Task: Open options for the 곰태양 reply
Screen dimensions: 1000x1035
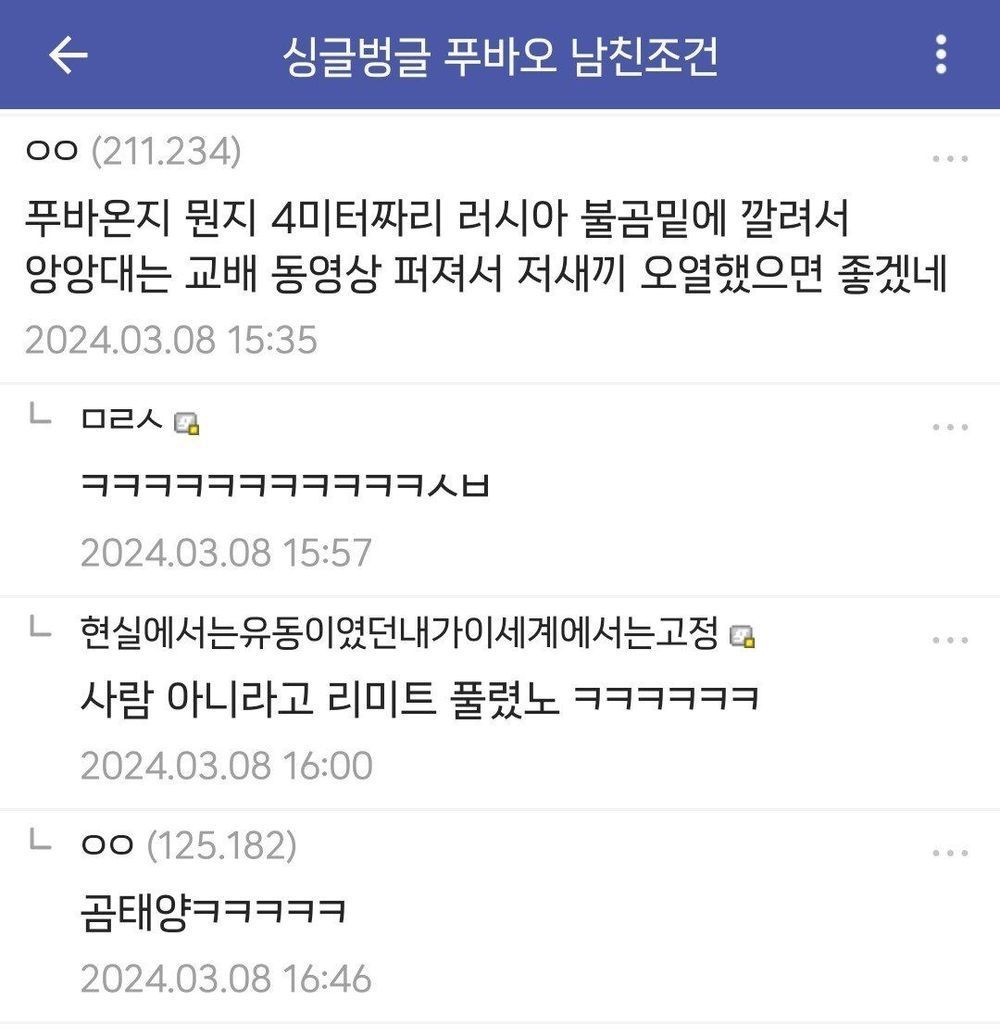Action: coord(949,853)
